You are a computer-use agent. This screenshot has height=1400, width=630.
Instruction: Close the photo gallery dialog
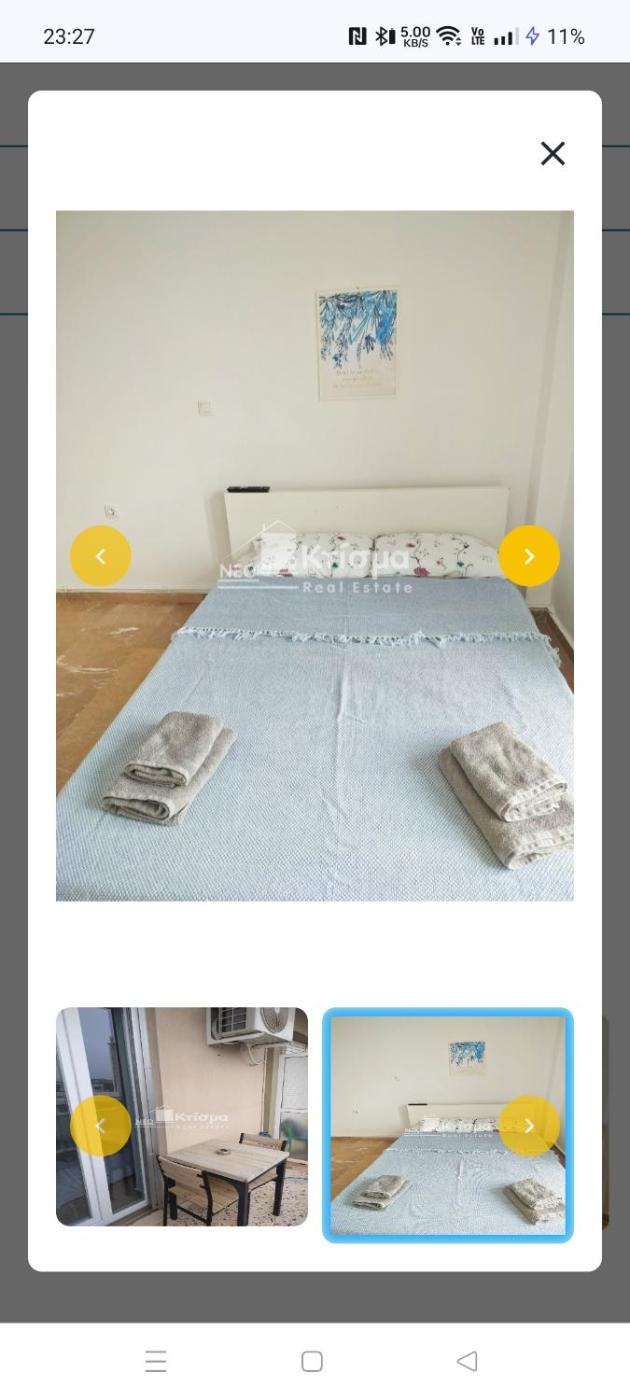pos(552,153)
